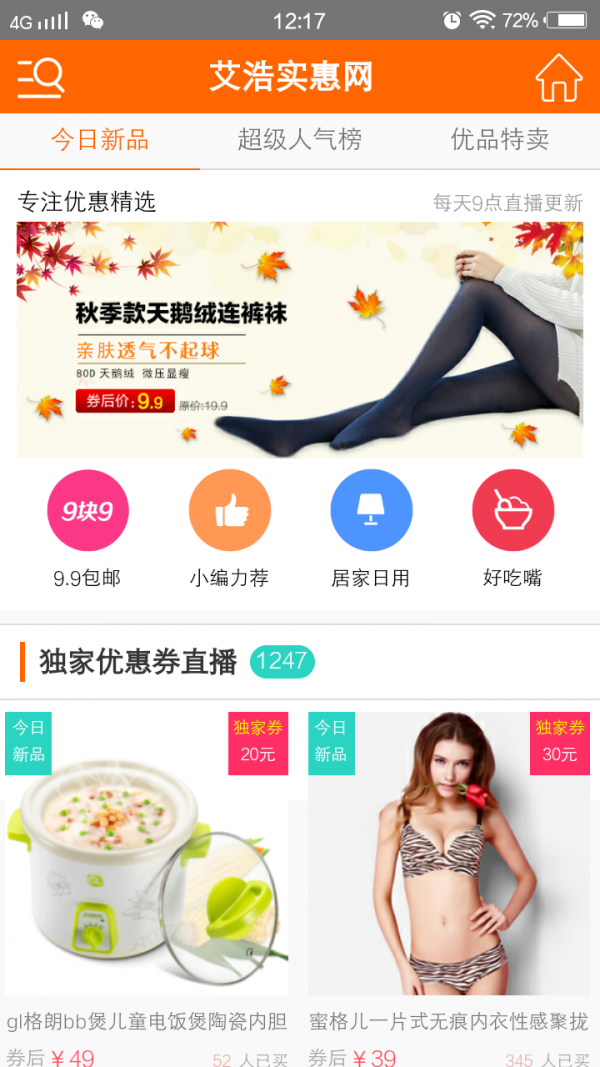Go to the home icon
Image resolution: width=600 pixels, height=1067 pixels.
pyautogui.click(x=558, y=77)
